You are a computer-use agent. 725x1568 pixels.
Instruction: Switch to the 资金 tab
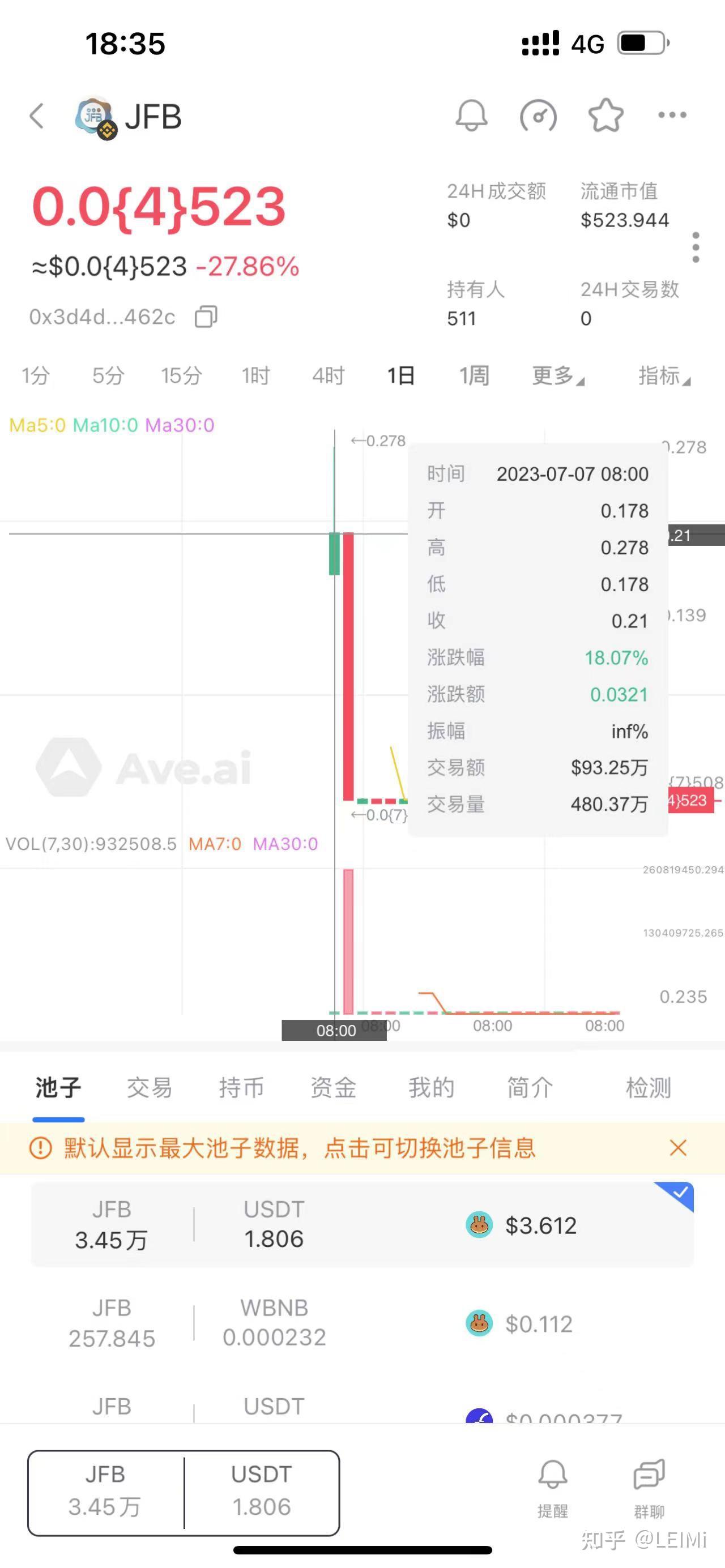tap(333, 1087)
